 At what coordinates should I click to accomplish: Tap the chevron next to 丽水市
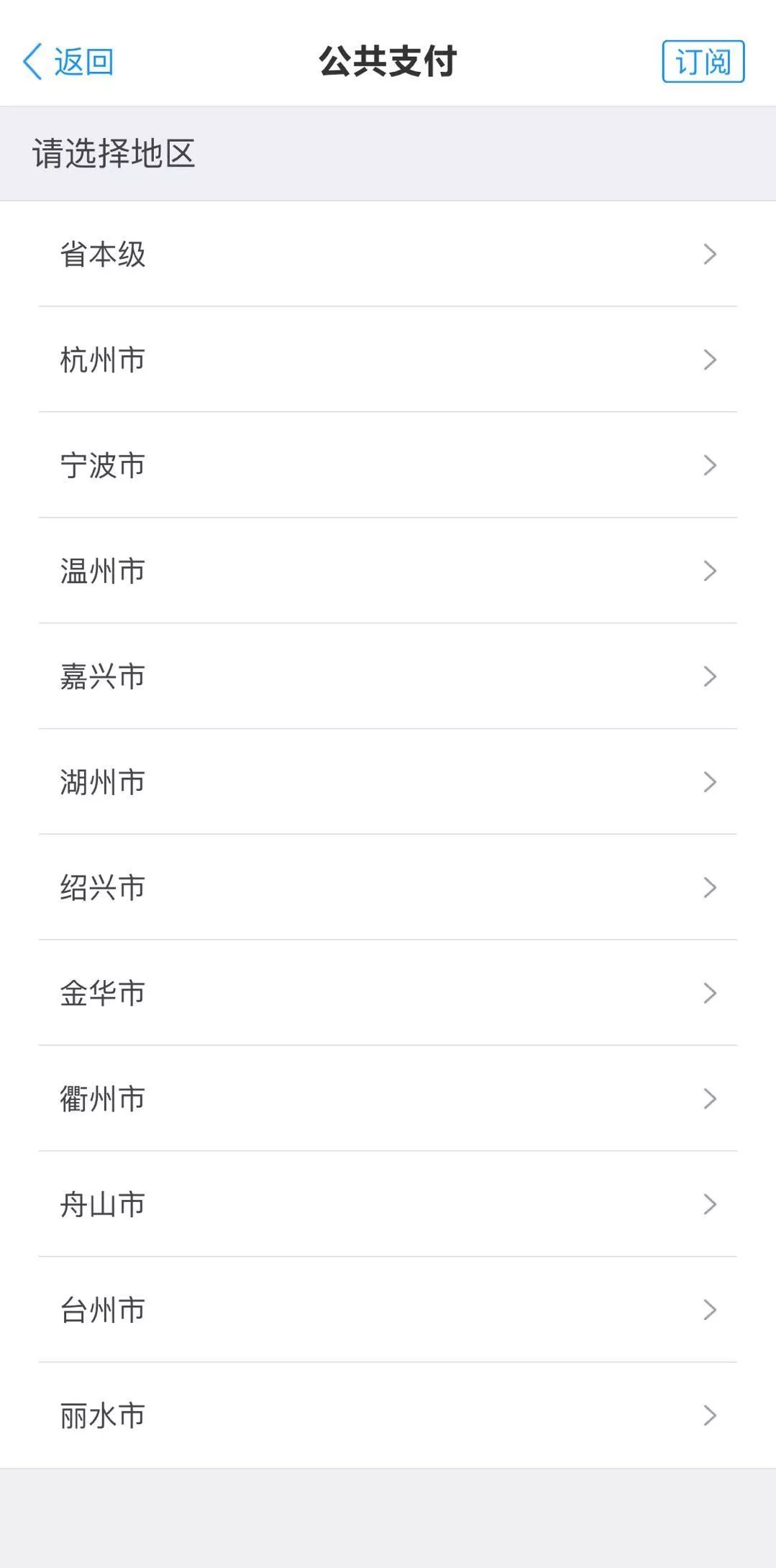[x=711, y=1415]
